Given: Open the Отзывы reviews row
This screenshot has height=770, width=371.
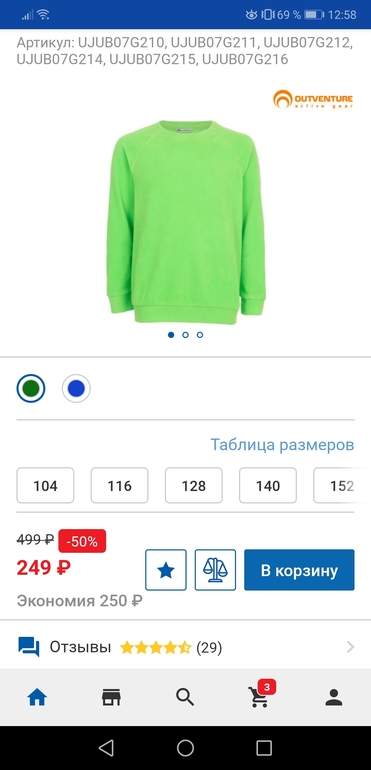Looking at the screenshot, I should tap(185, 647).
